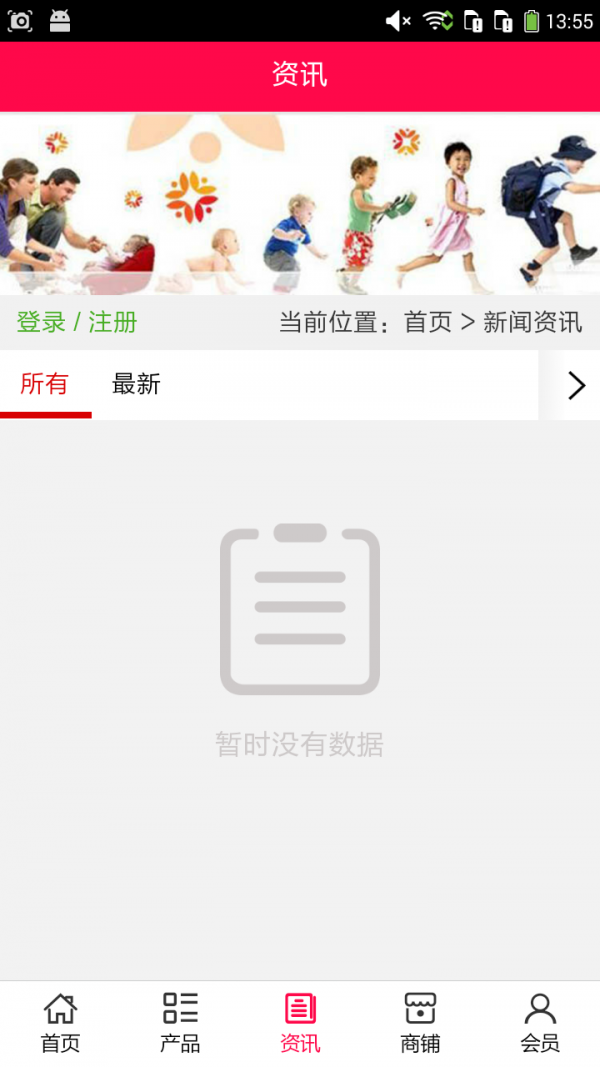Expand more categories with the right arrow
The image size is (600, 1067).
pyautogui.click(x=575, y=385)
